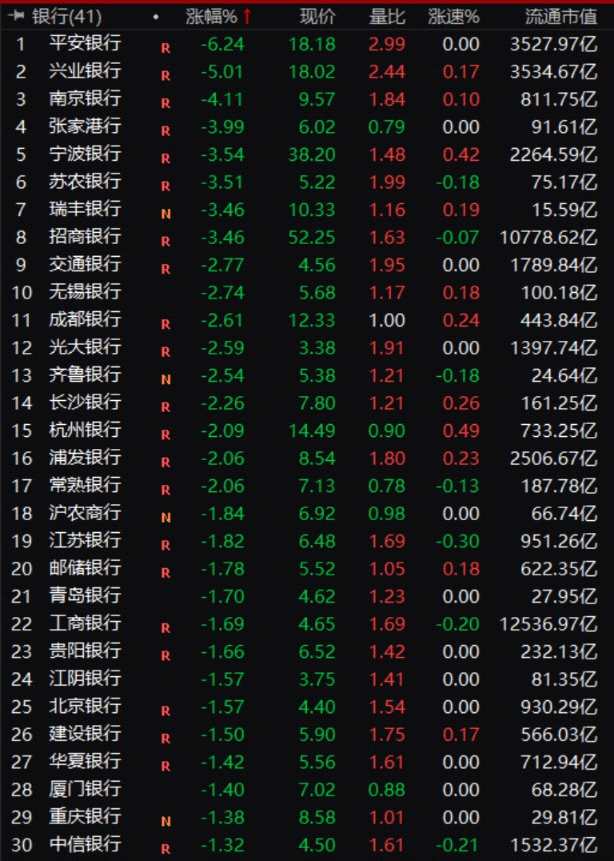Sort by the 量比 column header
The height and width of the screenshot is (861, 614).
pyautogui.click(x=387, y=17)
